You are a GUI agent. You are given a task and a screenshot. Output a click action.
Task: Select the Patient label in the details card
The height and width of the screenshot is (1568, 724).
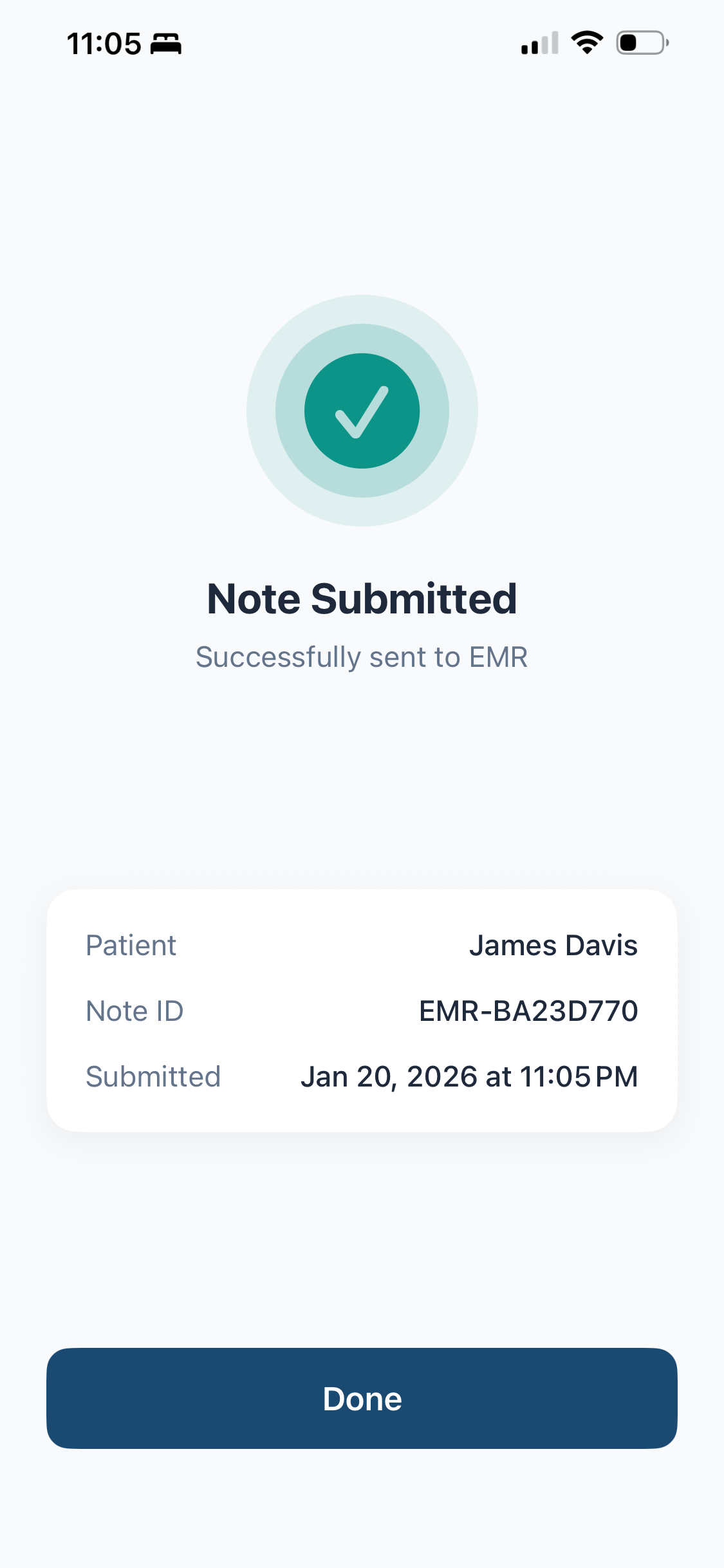tap(131, 945)
